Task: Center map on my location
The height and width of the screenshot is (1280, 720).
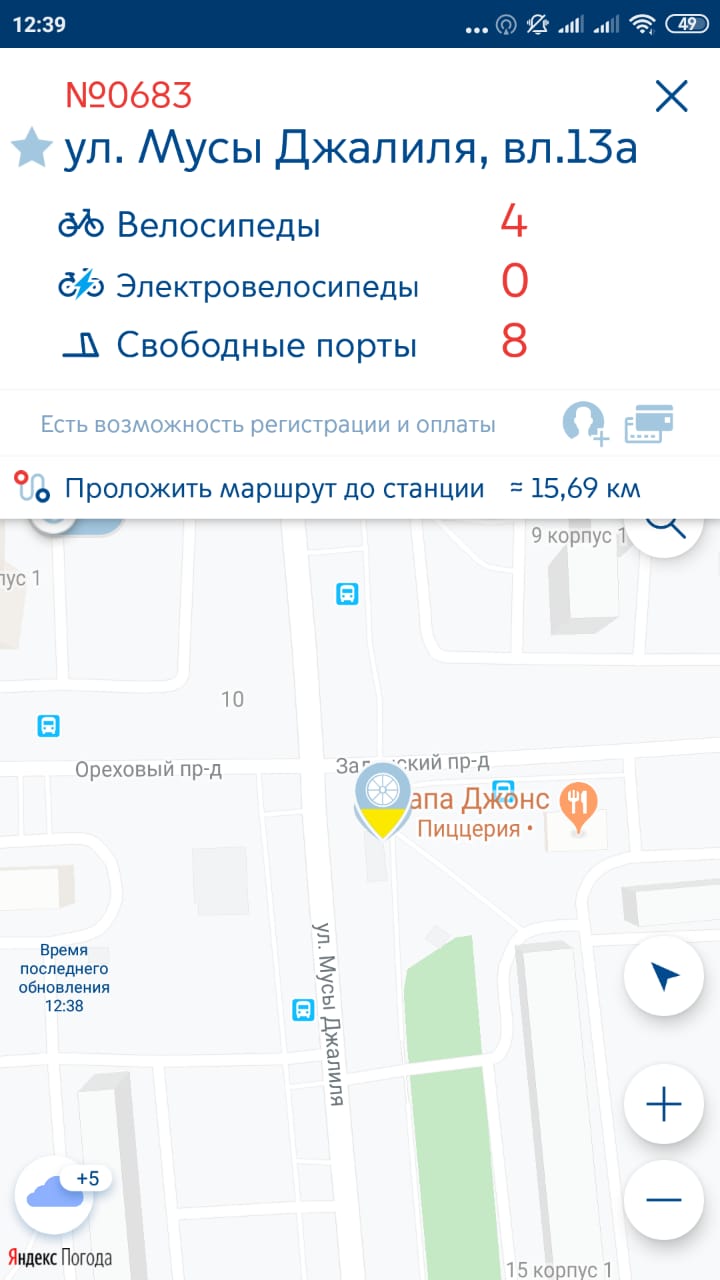Action: pyautogui.click(x=663, y=976)
